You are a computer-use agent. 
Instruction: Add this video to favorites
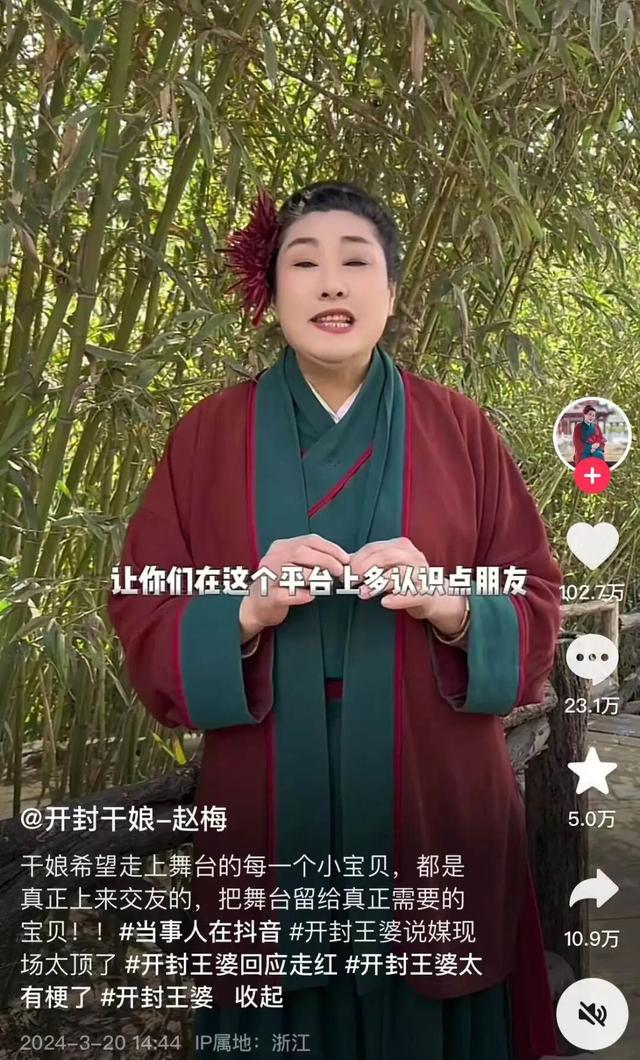tap(592, 771)
